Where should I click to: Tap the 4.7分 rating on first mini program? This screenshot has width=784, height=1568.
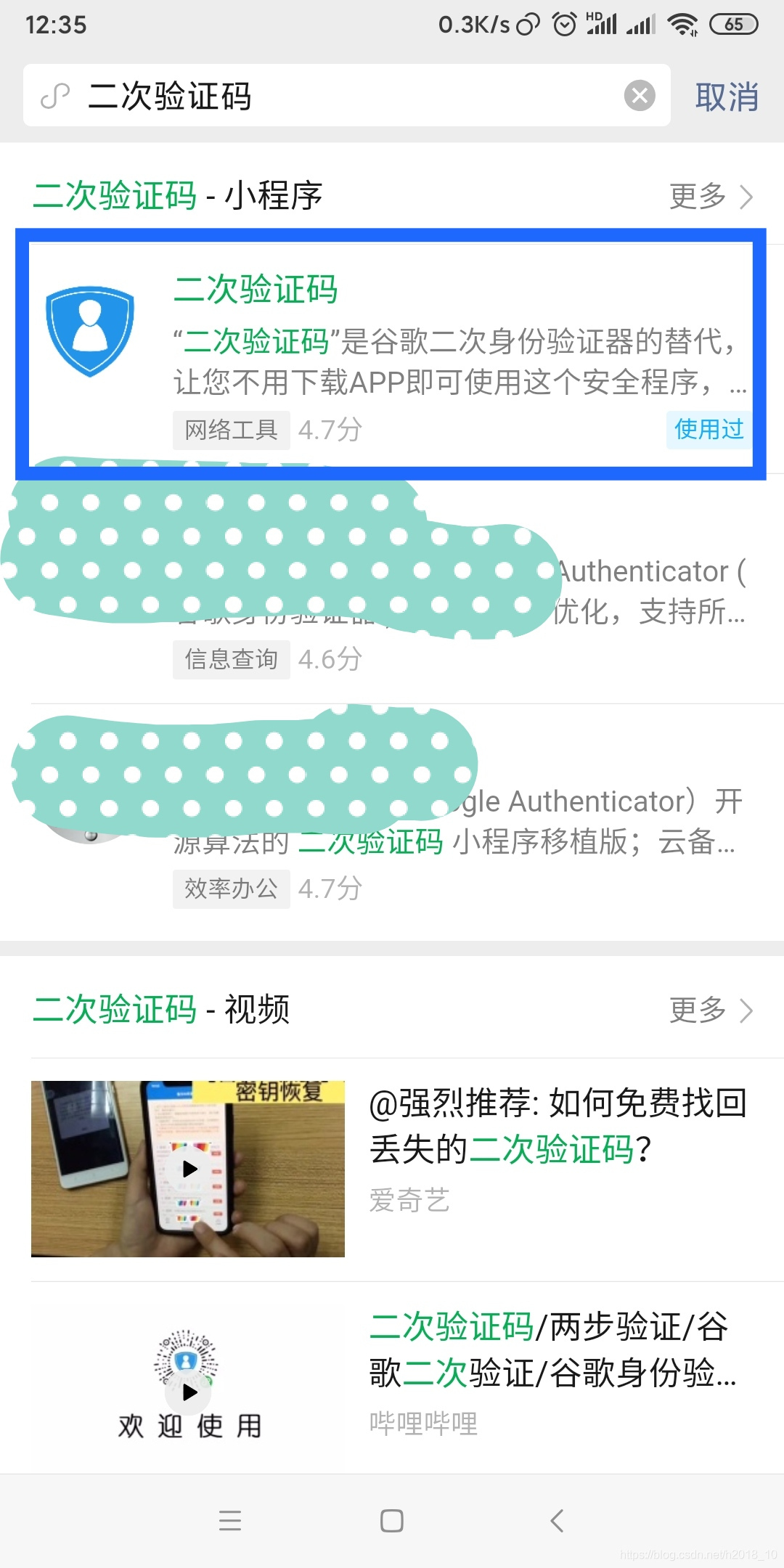331,430
